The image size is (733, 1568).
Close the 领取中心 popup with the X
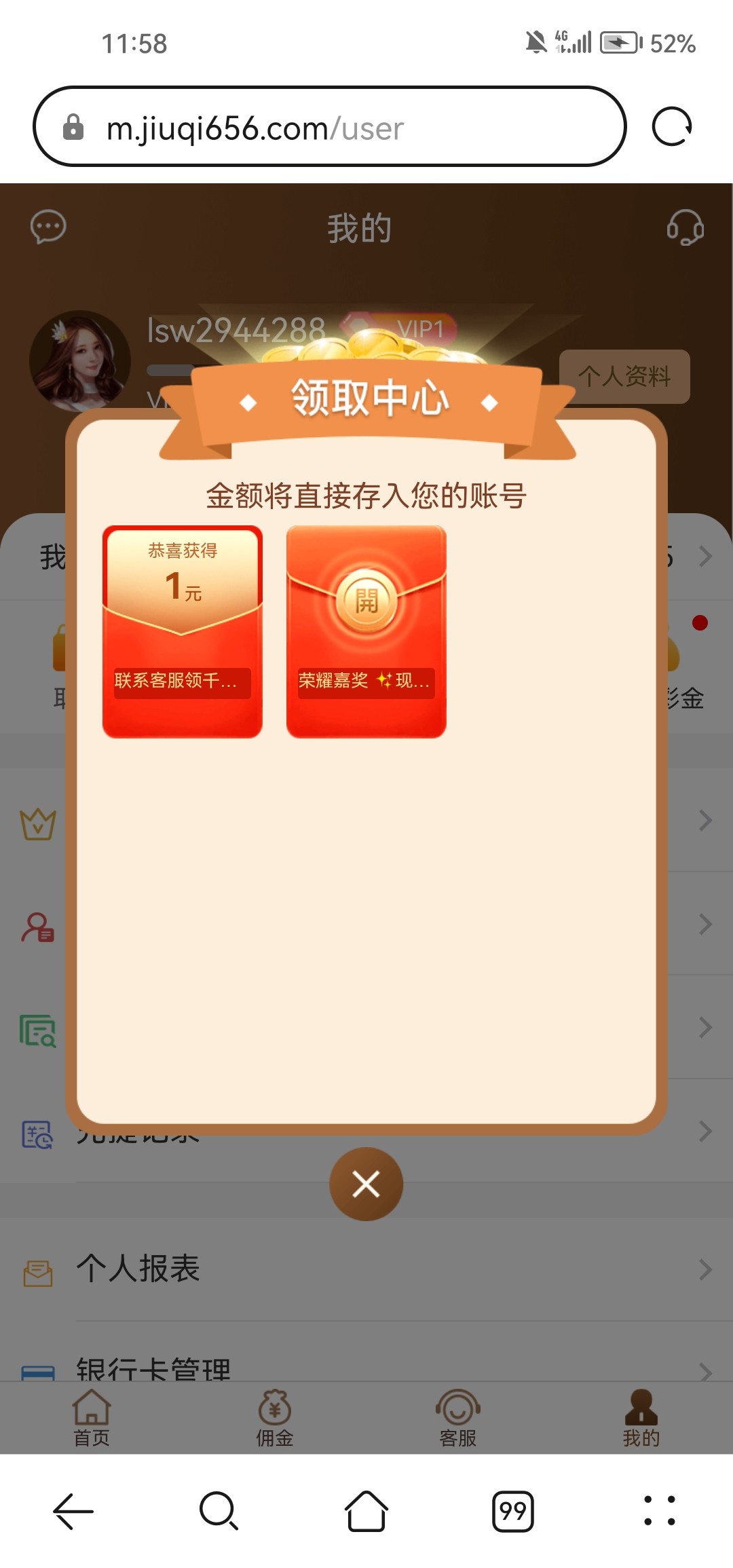coord(366,1184)
